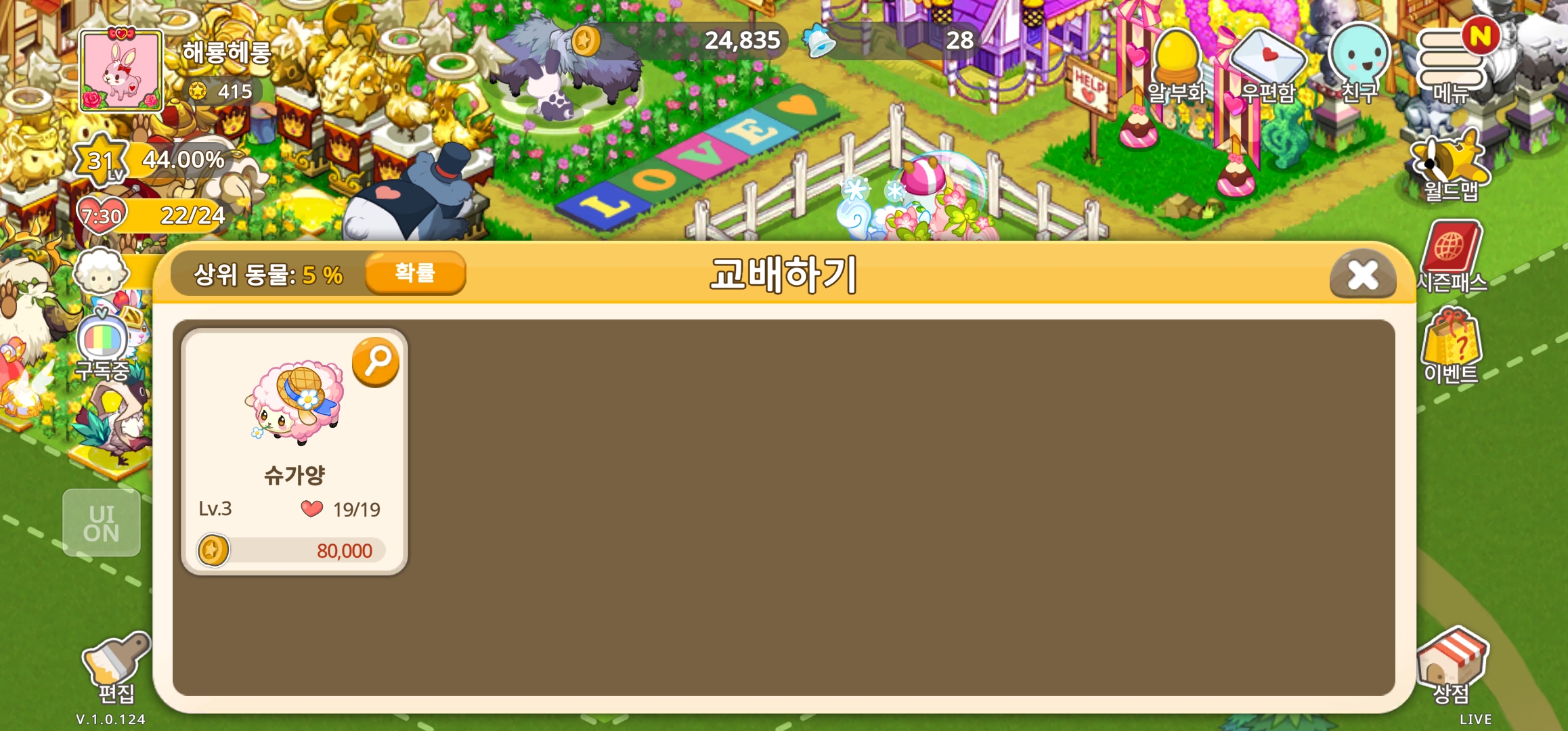The image size is (1568, 731).
Task: Toggle the UI ON button
Action: coord(102,523)
